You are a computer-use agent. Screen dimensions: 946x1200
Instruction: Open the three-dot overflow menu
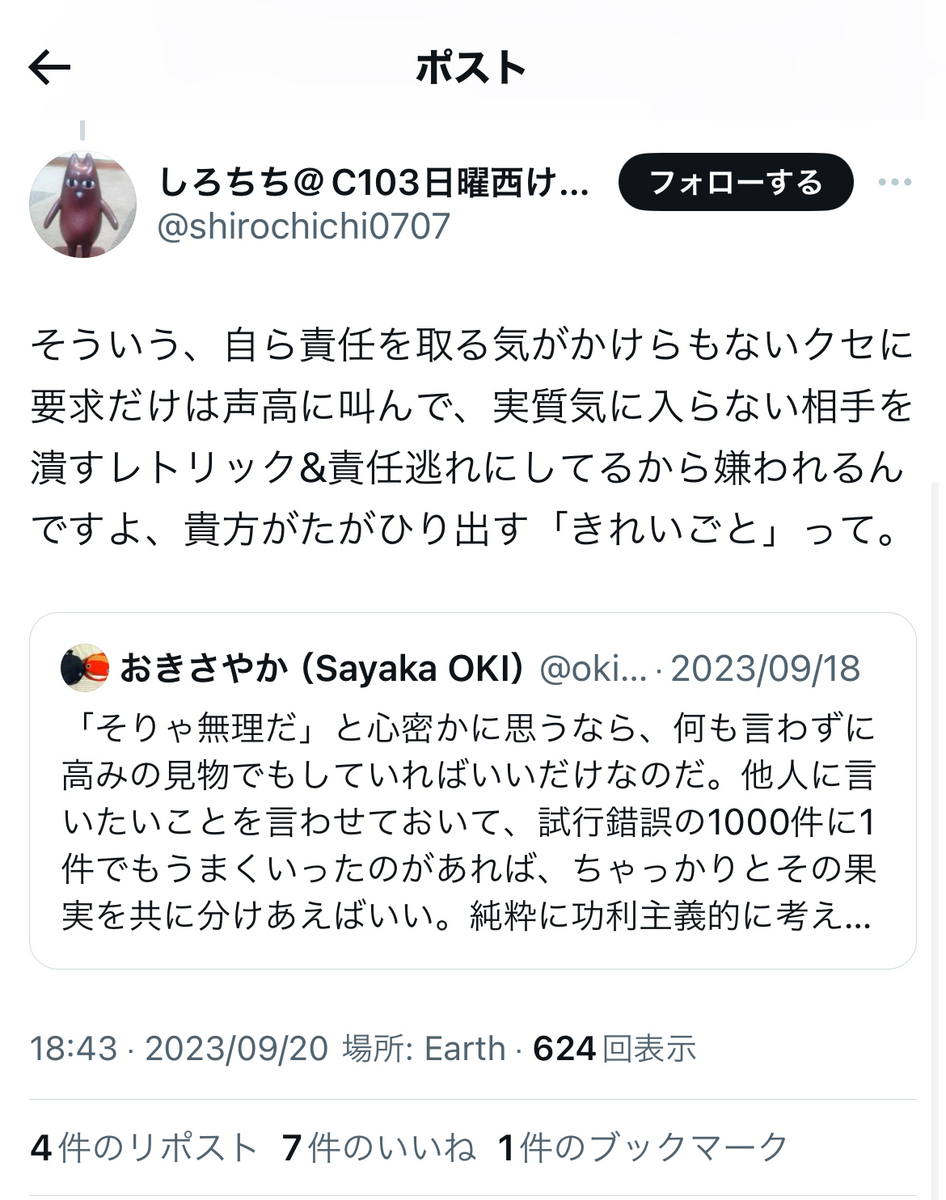(894, 183)
